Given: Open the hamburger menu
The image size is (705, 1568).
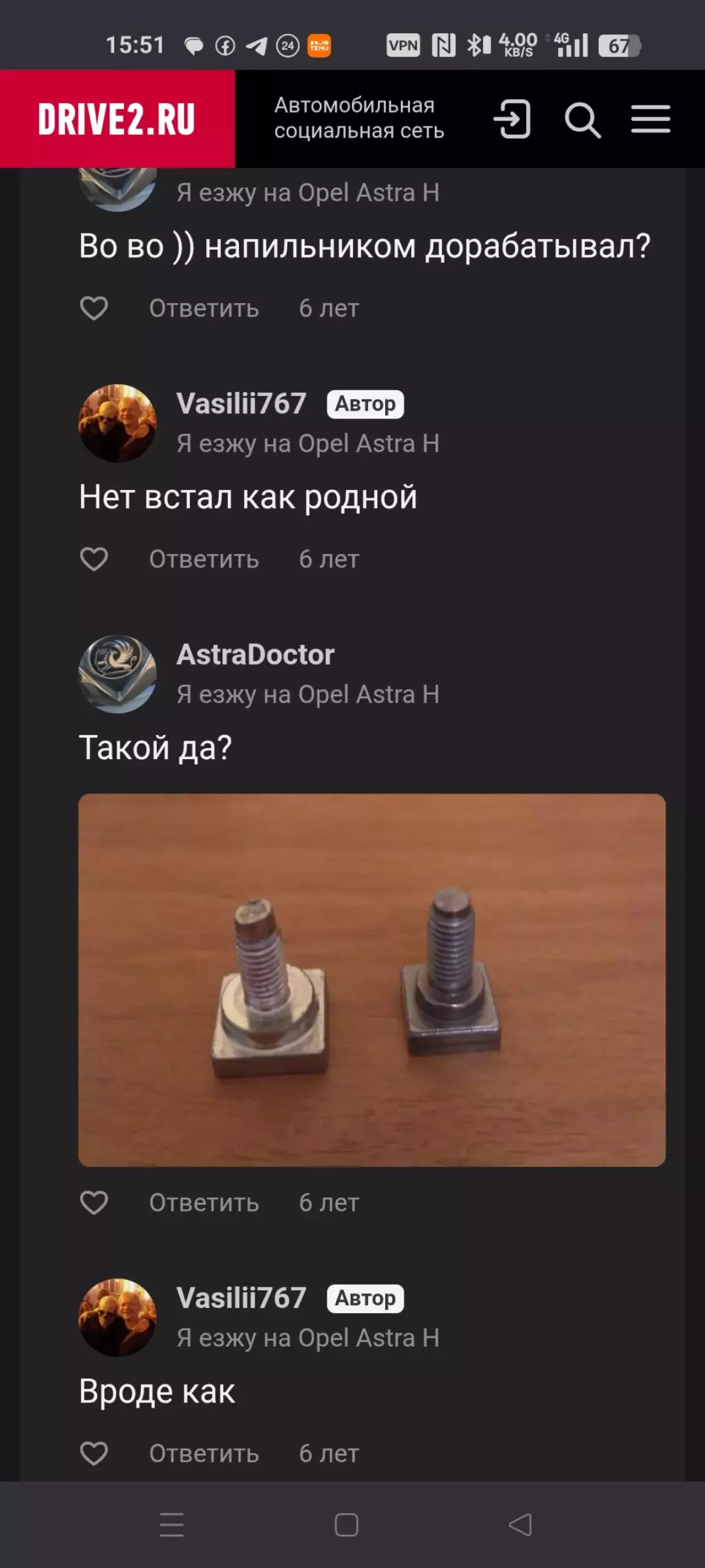Looking at the screenshot, I should [x=650, y=119].
